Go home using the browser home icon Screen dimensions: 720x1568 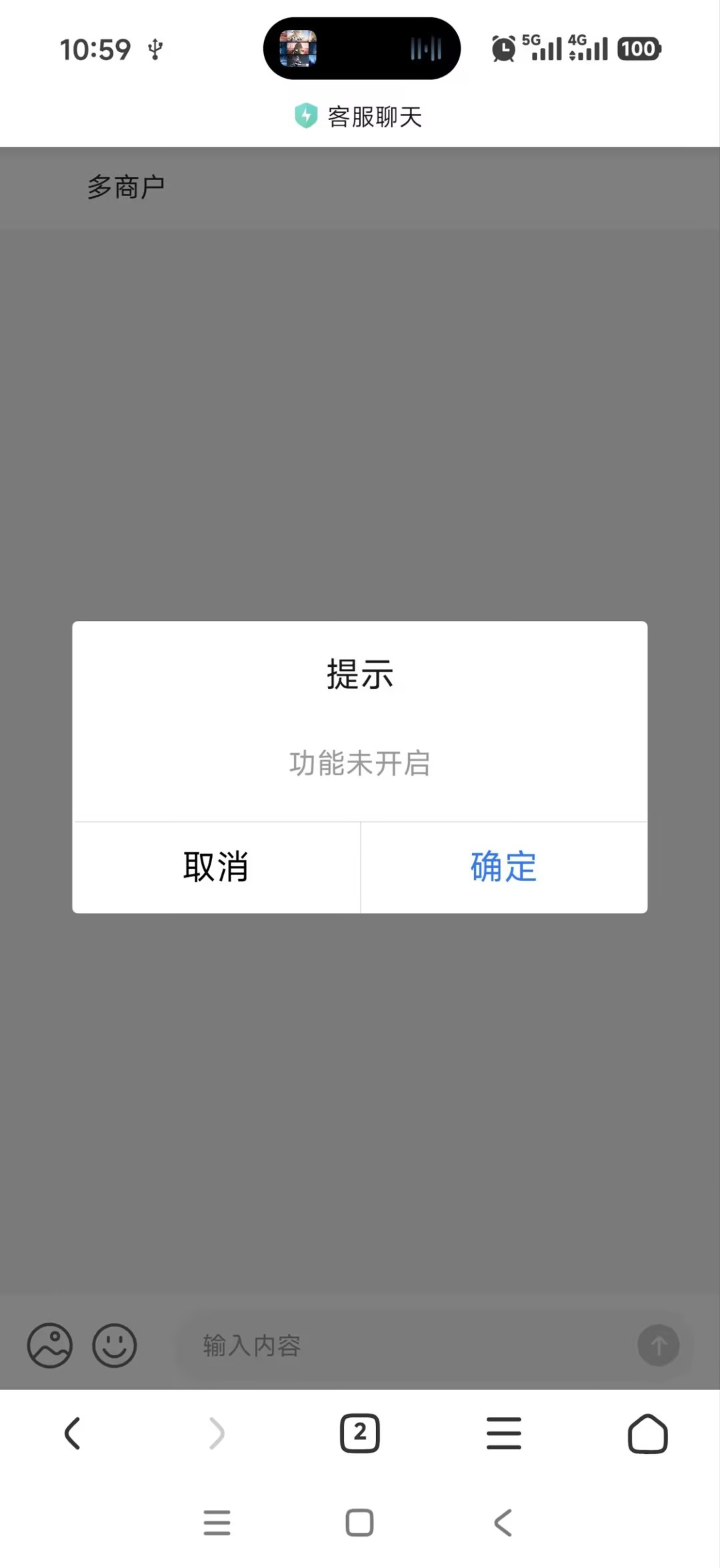tap(647, 1434)
